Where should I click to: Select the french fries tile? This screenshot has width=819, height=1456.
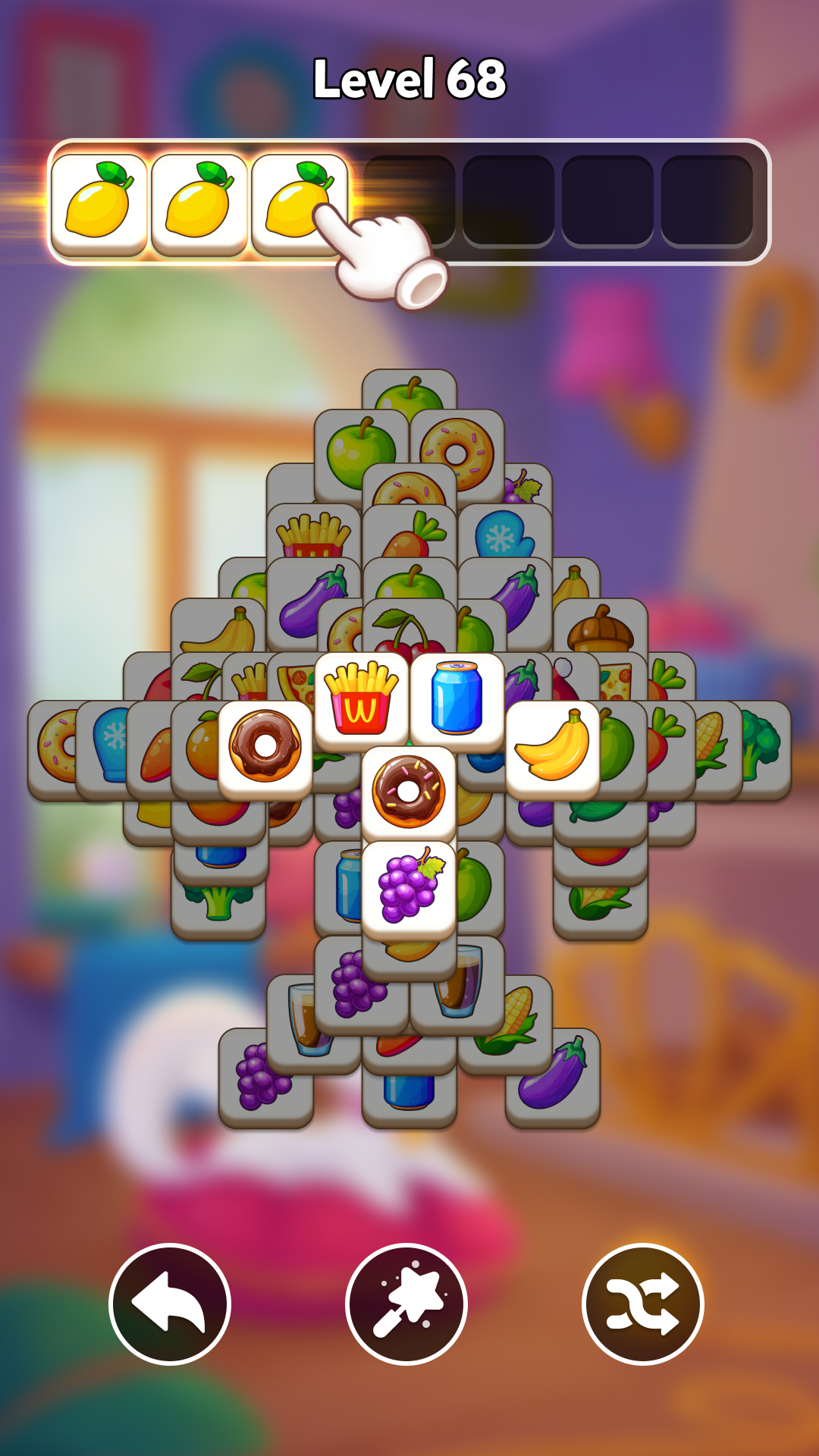pos(362,698)
